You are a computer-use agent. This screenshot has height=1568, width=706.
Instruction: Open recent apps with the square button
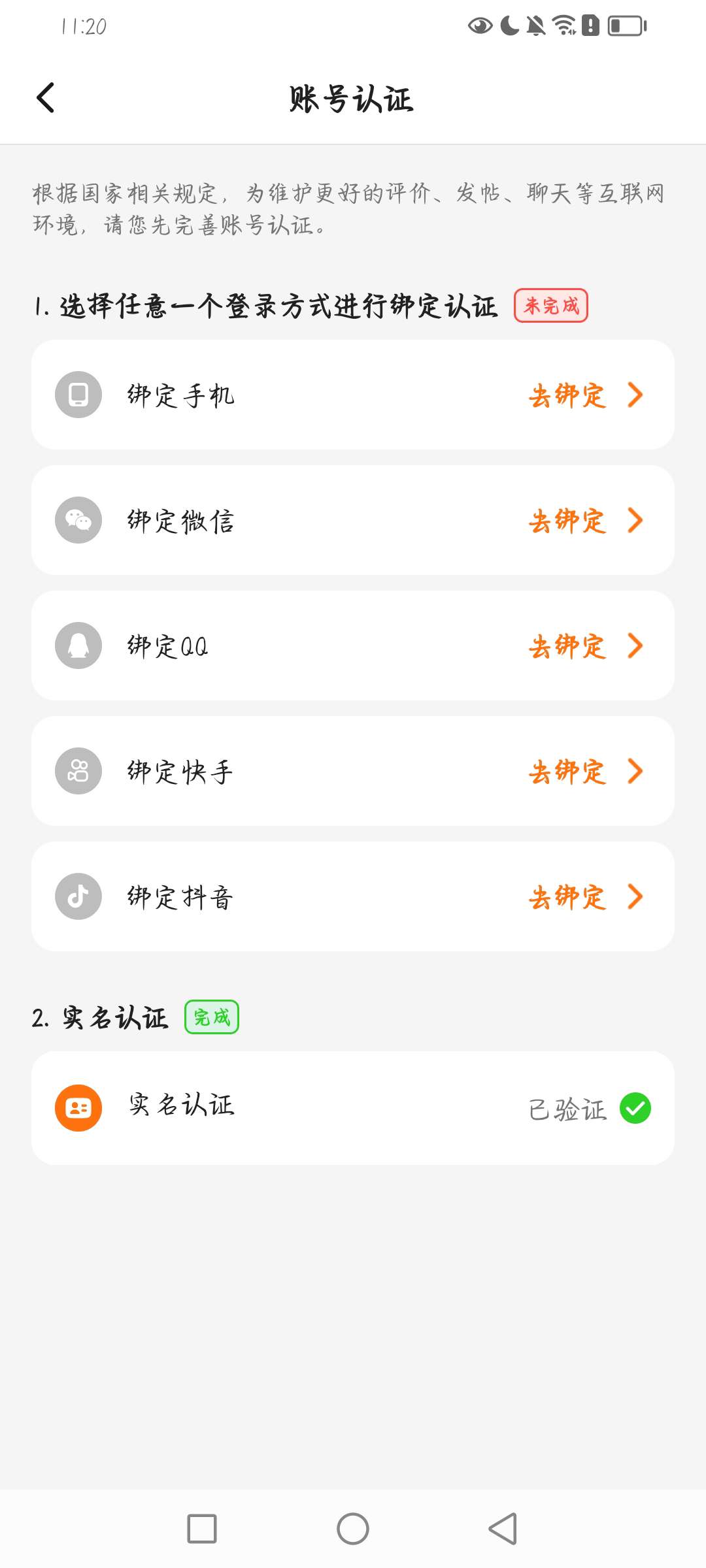(x=202, y=1529)
